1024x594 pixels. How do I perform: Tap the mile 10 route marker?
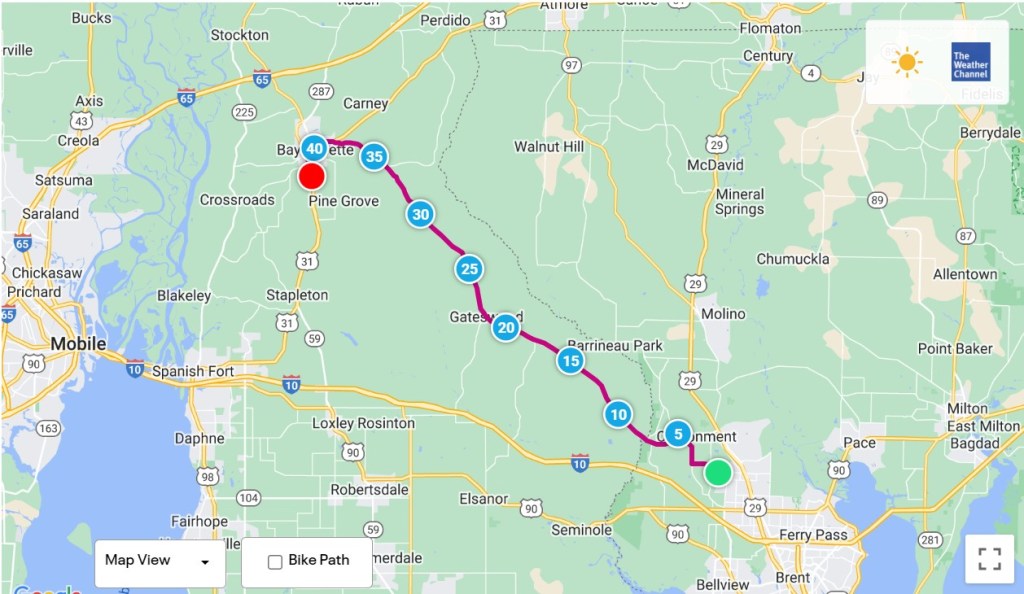(618, 413)
